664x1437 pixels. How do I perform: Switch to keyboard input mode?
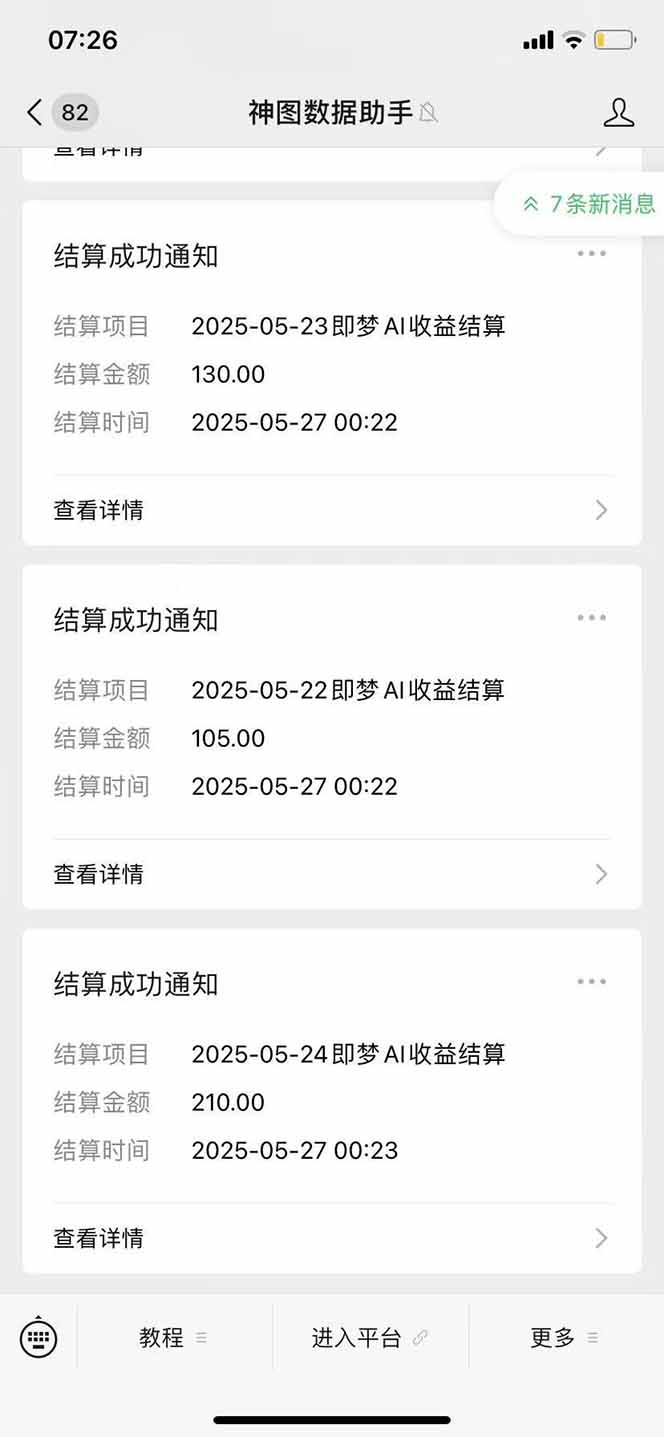tap(39, 1337)
